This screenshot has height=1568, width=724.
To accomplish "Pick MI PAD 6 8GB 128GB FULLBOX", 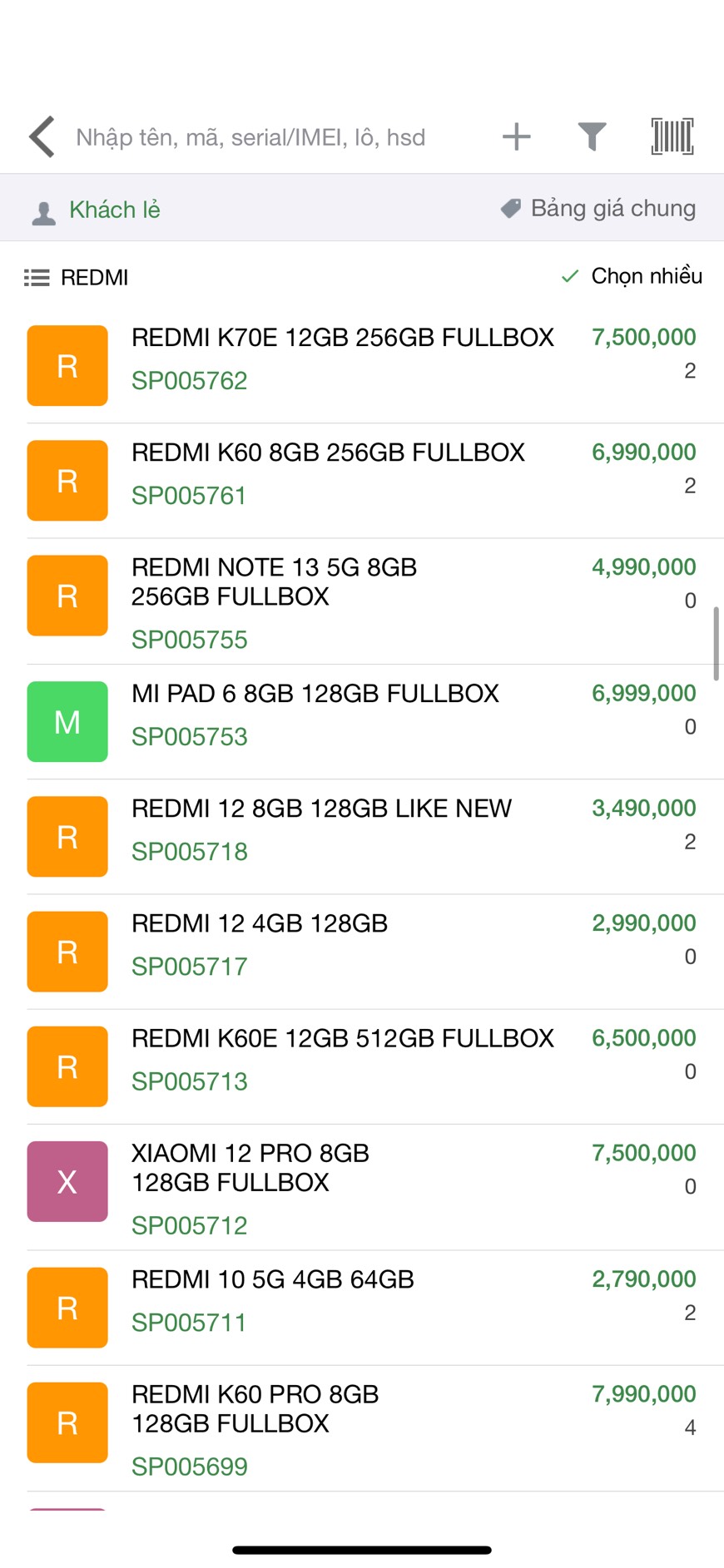I will pyautogui.click(x=362, y=722).
